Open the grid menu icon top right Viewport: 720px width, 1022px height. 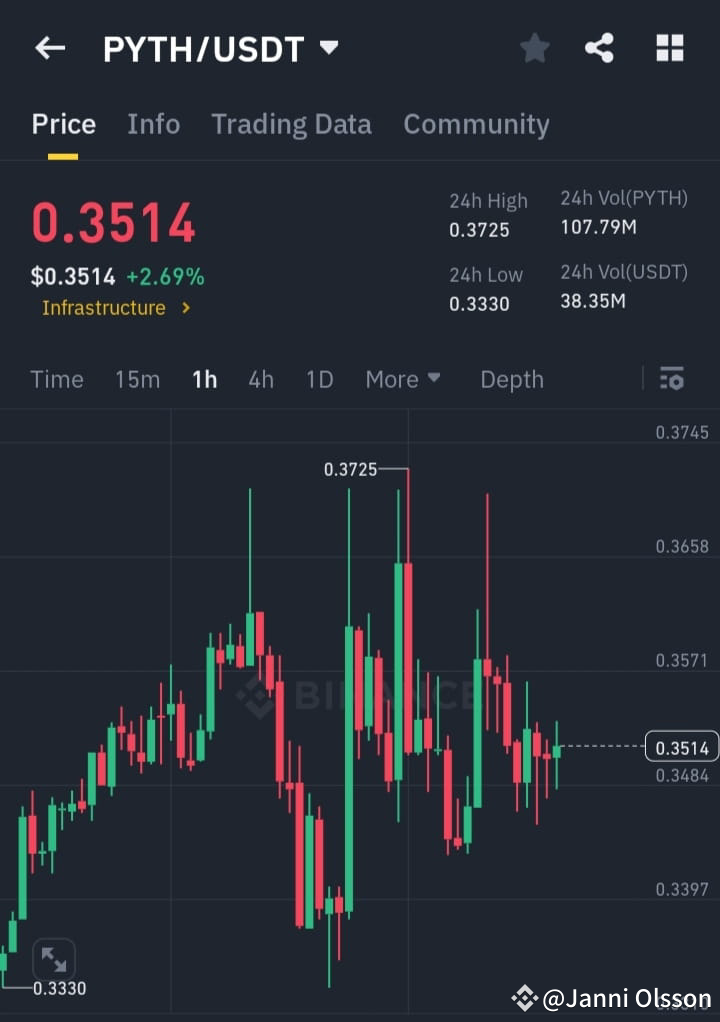click(x=668, y=47)
